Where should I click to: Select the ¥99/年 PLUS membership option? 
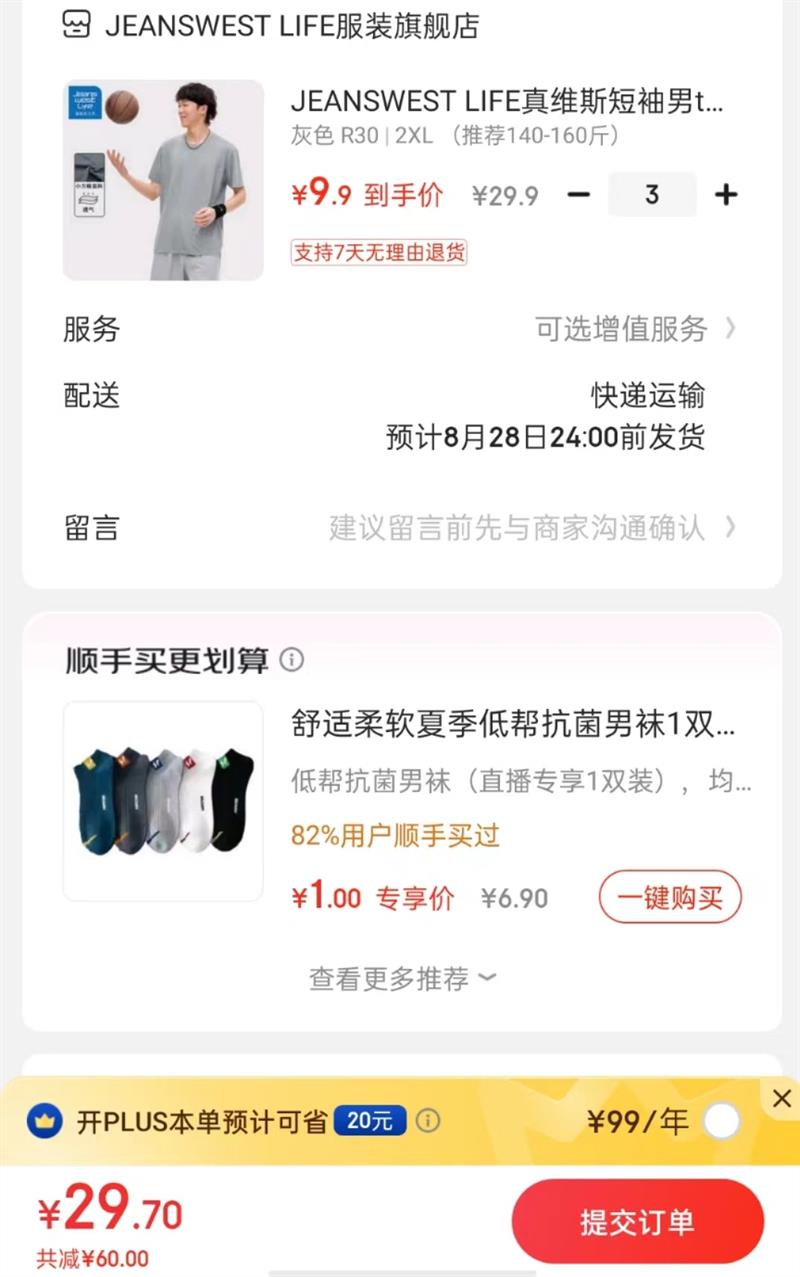tap(721, 1122)
